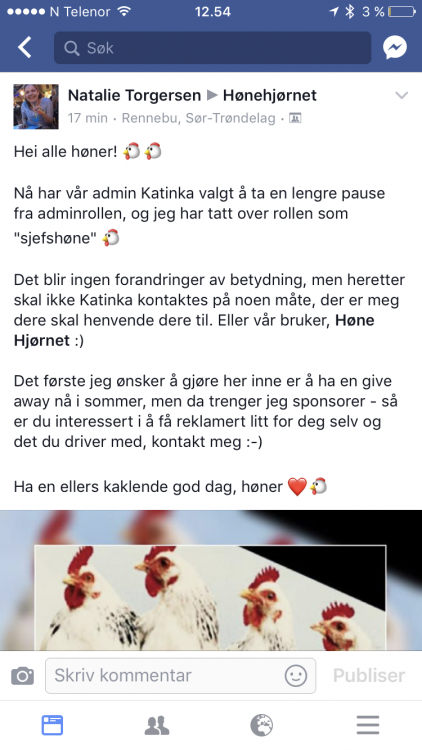Open the hamburger menu tab

[368, 725]
